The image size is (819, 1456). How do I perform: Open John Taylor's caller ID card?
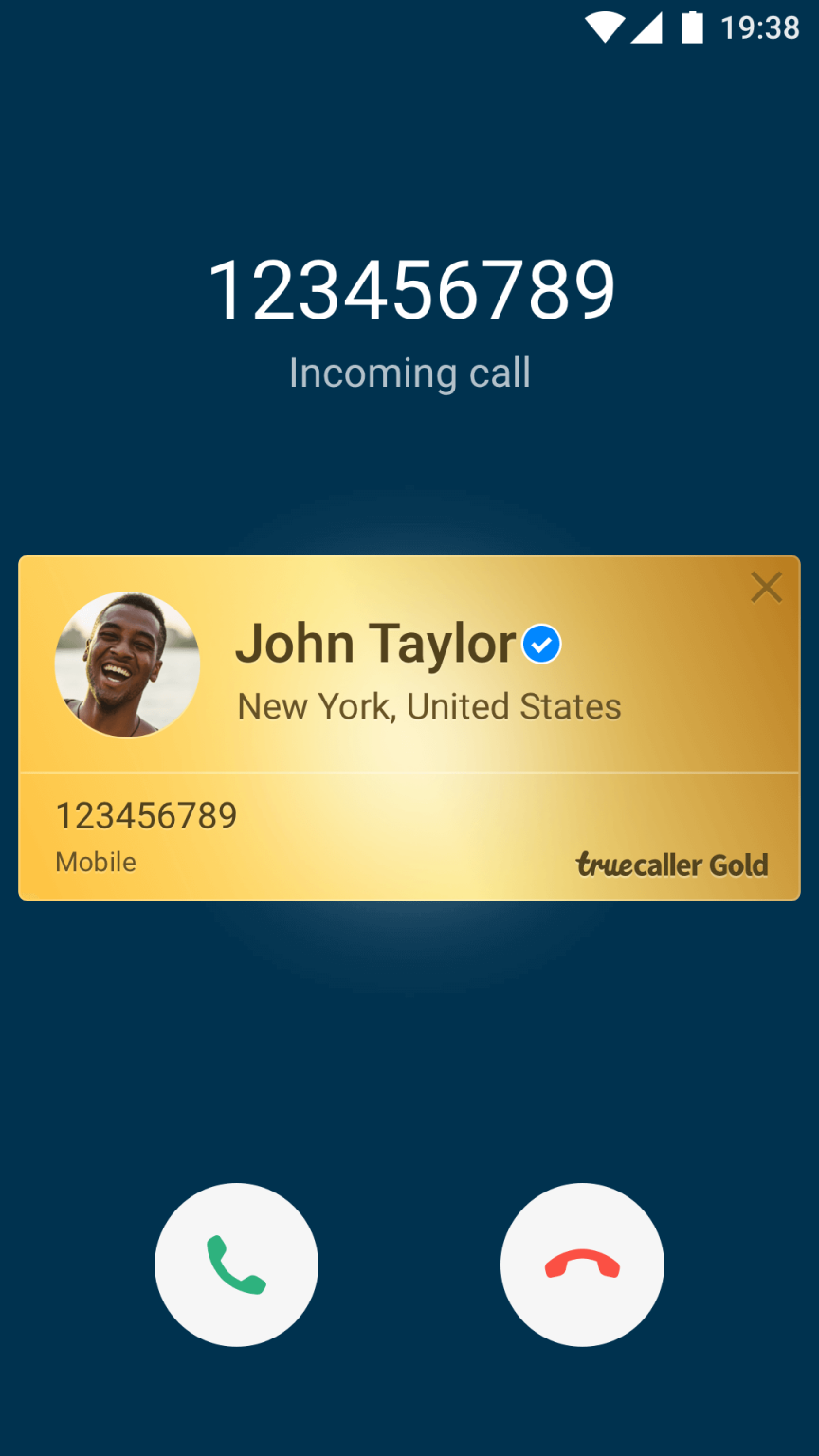pos(409,727)
